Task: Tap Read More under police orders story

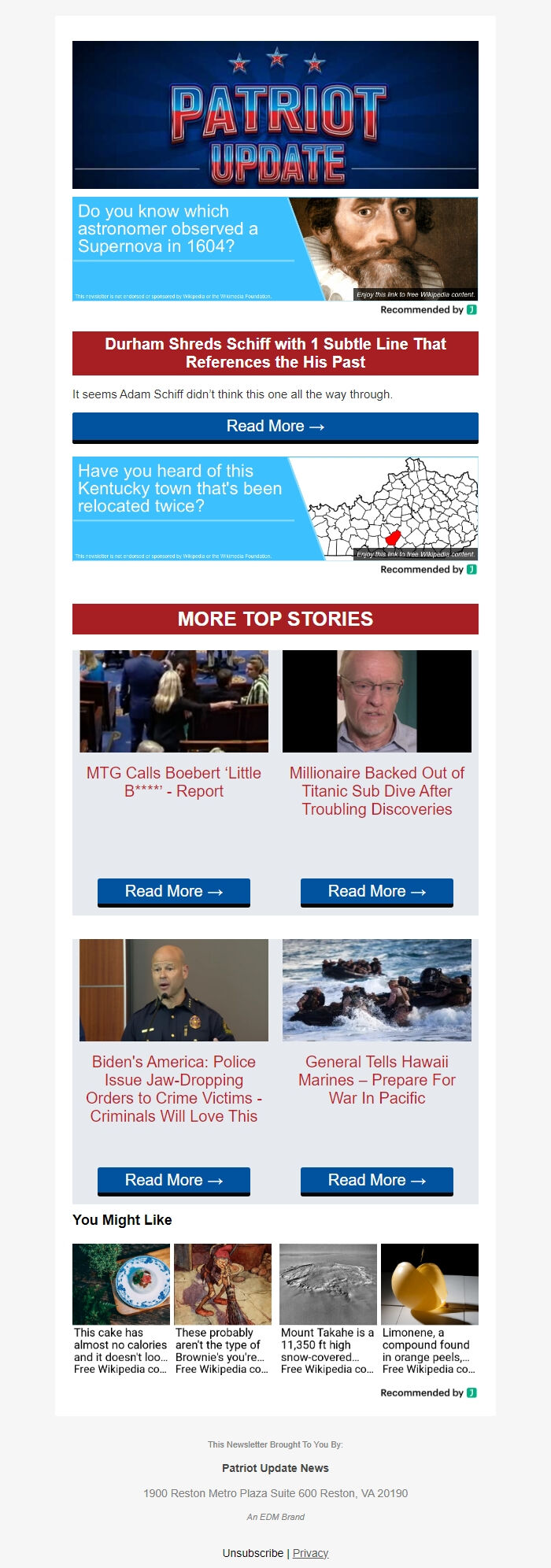Action: [x=173, y=1181]
